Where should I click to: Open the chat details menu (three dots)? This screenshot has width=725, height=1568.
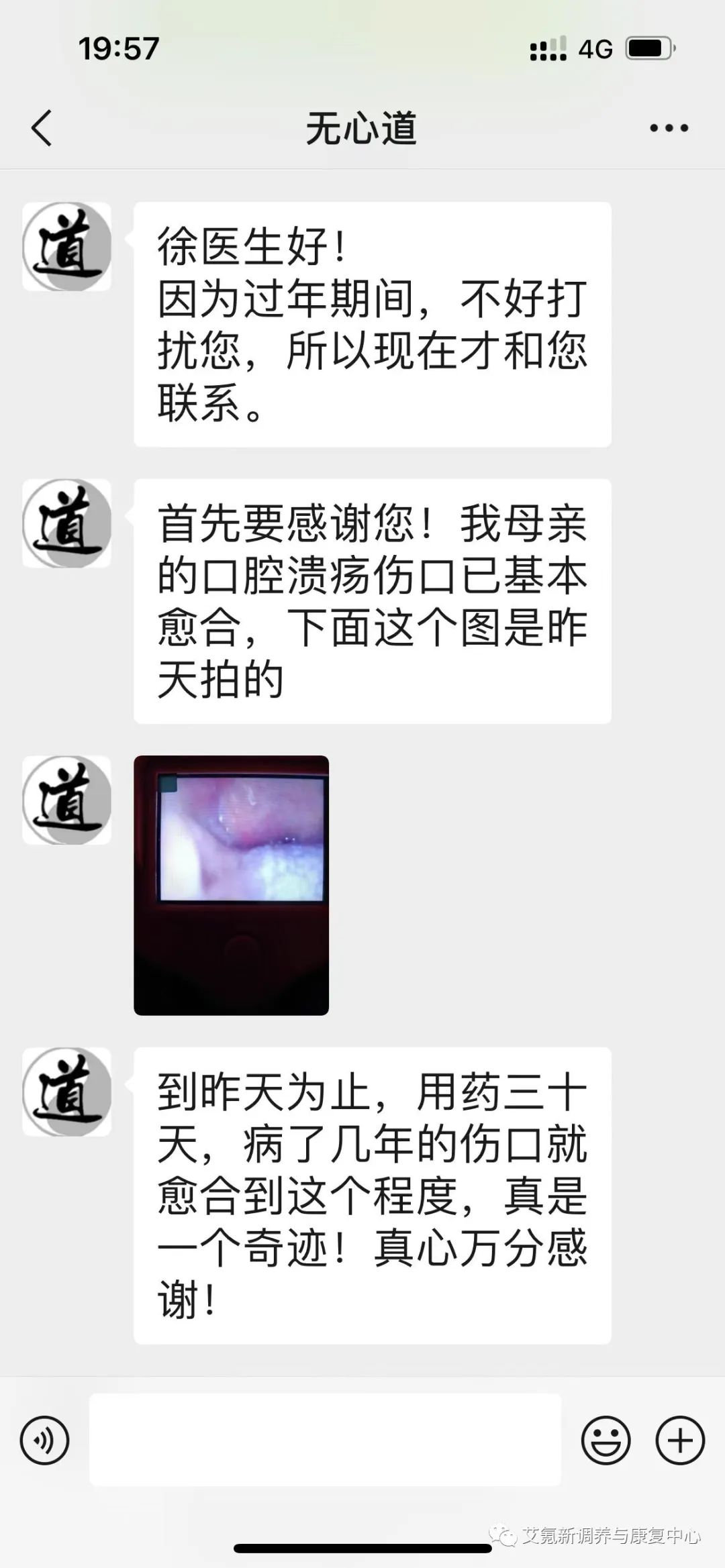point(669,127)
